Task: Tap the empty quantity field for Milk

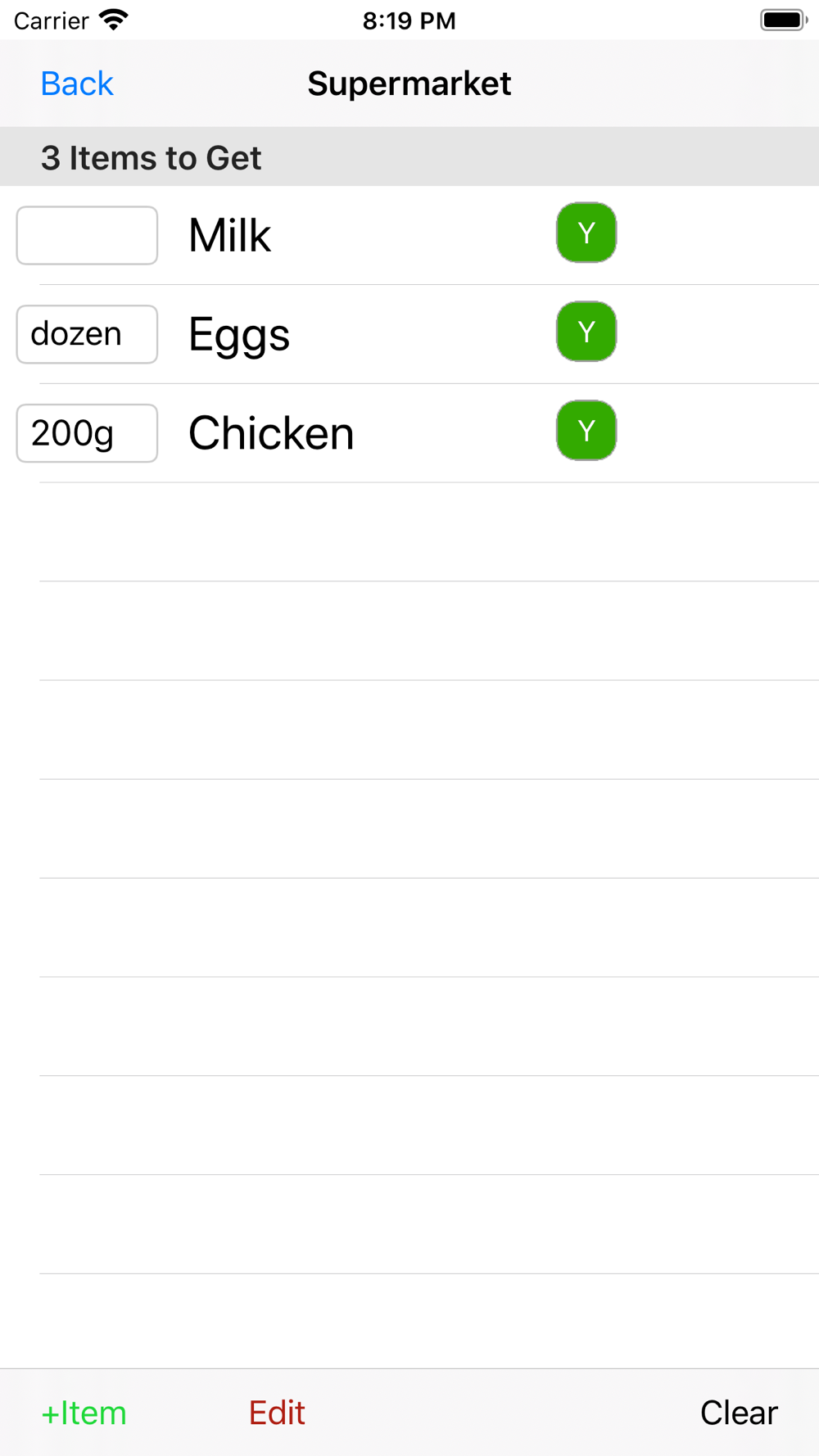Action: 87,236
